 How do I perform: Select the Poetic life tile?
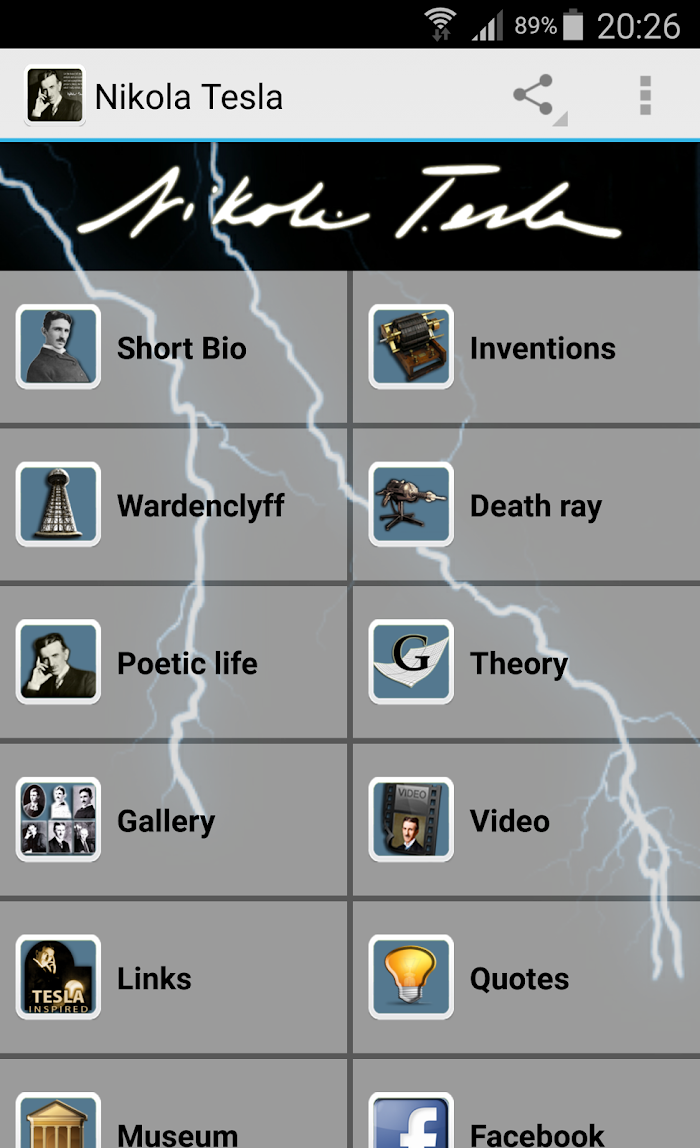pos(174,663)
